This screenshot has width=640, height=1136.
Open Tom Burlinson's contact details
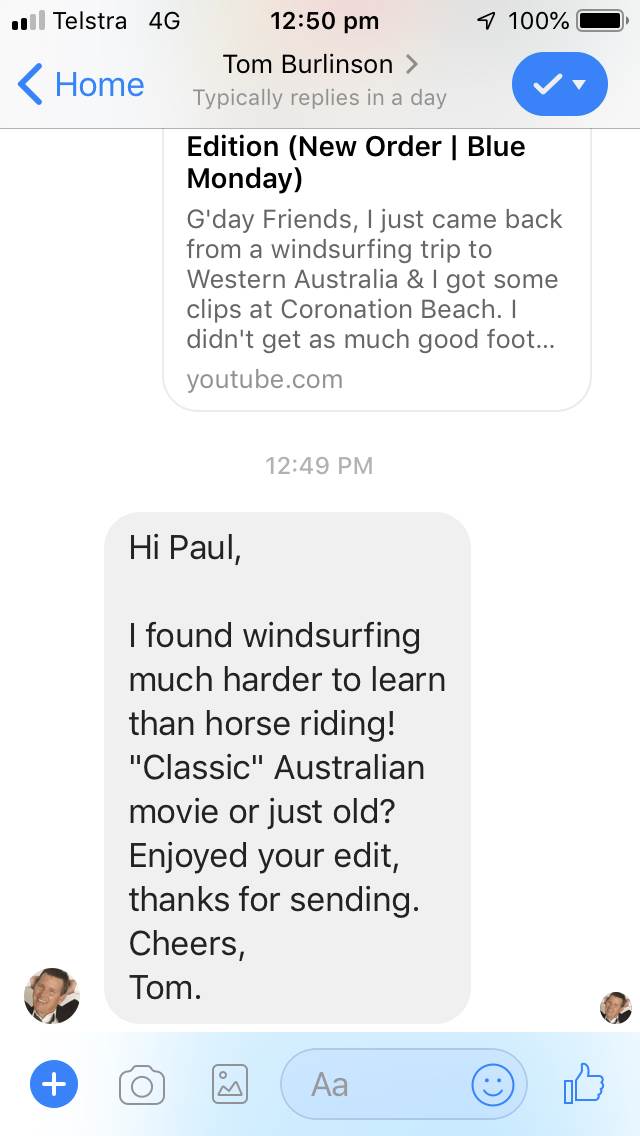(319, 66)
